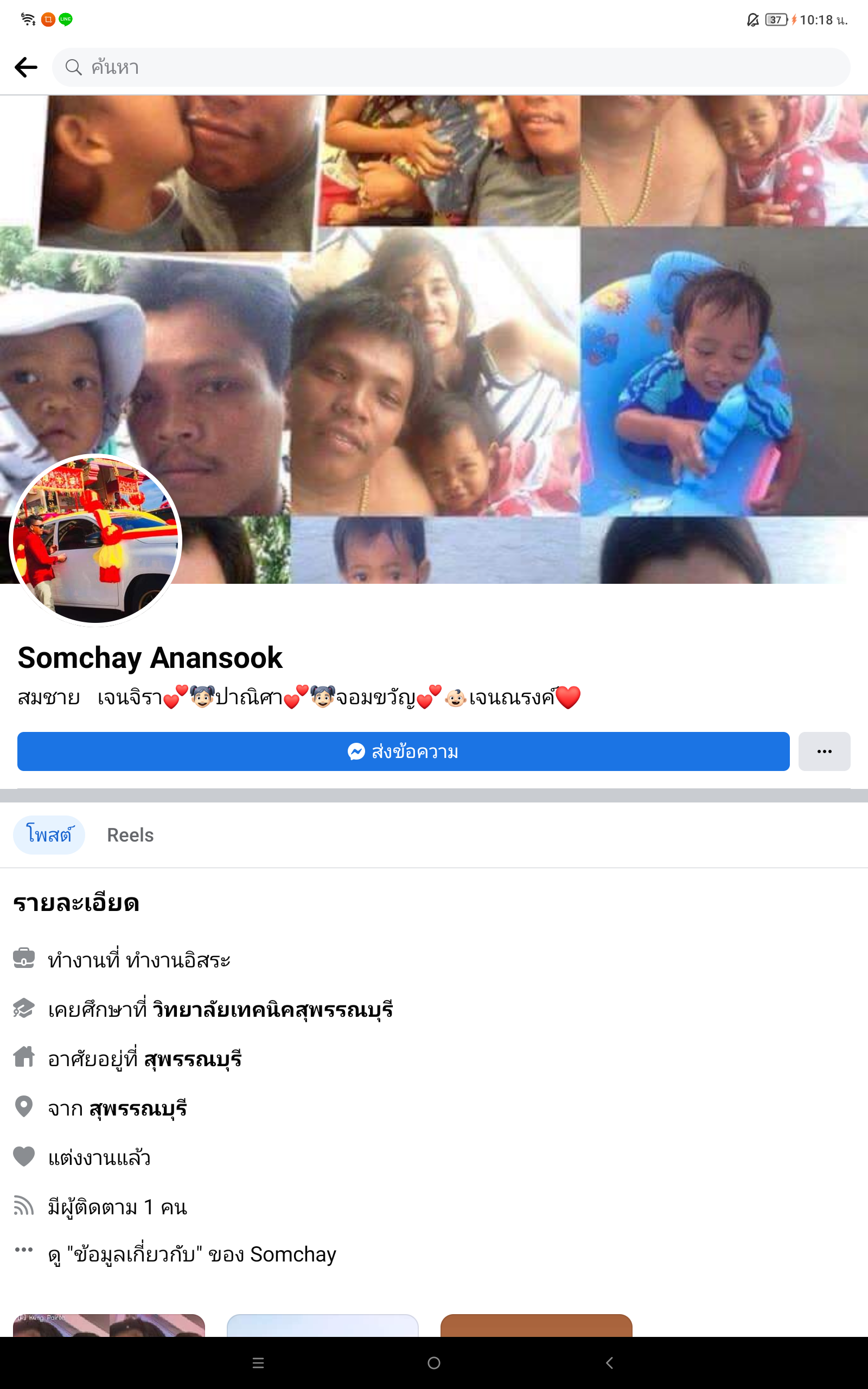Go back using the top arrow

click(x=26, y=67)
